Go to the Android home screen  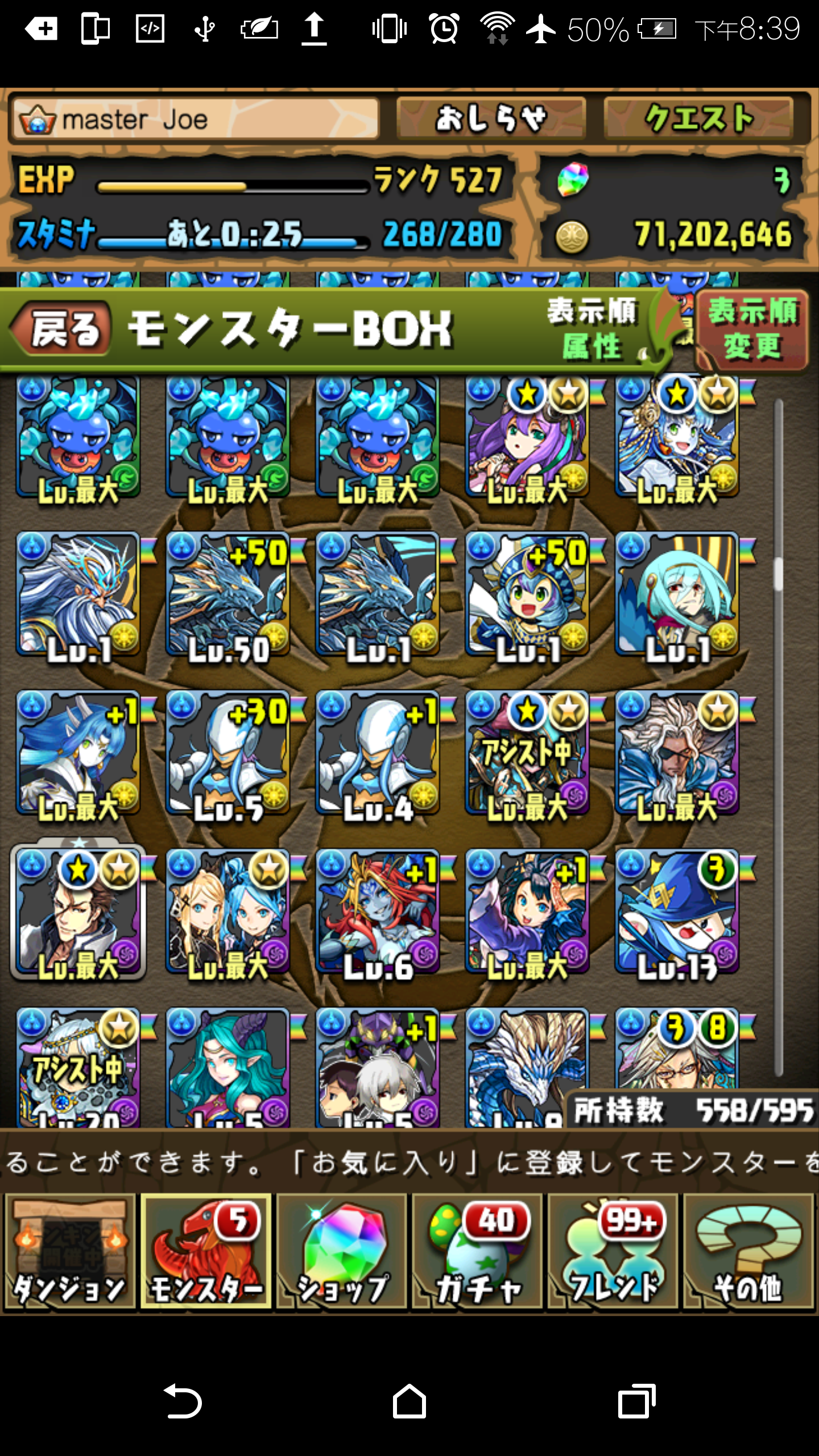point(409,1401)
